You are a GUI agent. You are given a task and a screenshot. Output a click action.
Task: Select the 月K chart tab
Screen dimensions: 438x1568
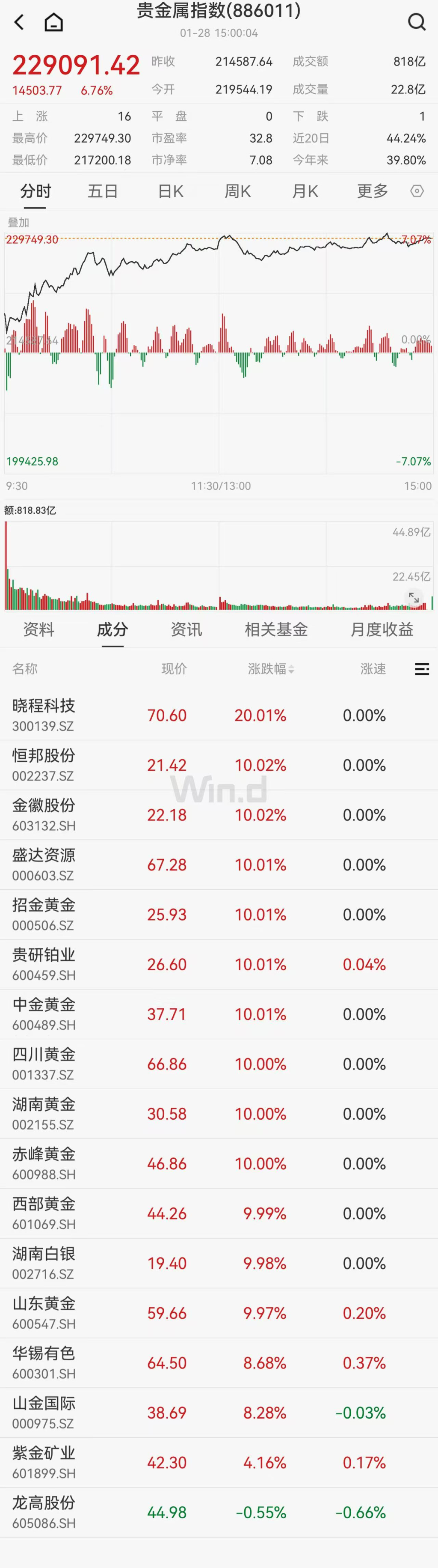(305, 191)
